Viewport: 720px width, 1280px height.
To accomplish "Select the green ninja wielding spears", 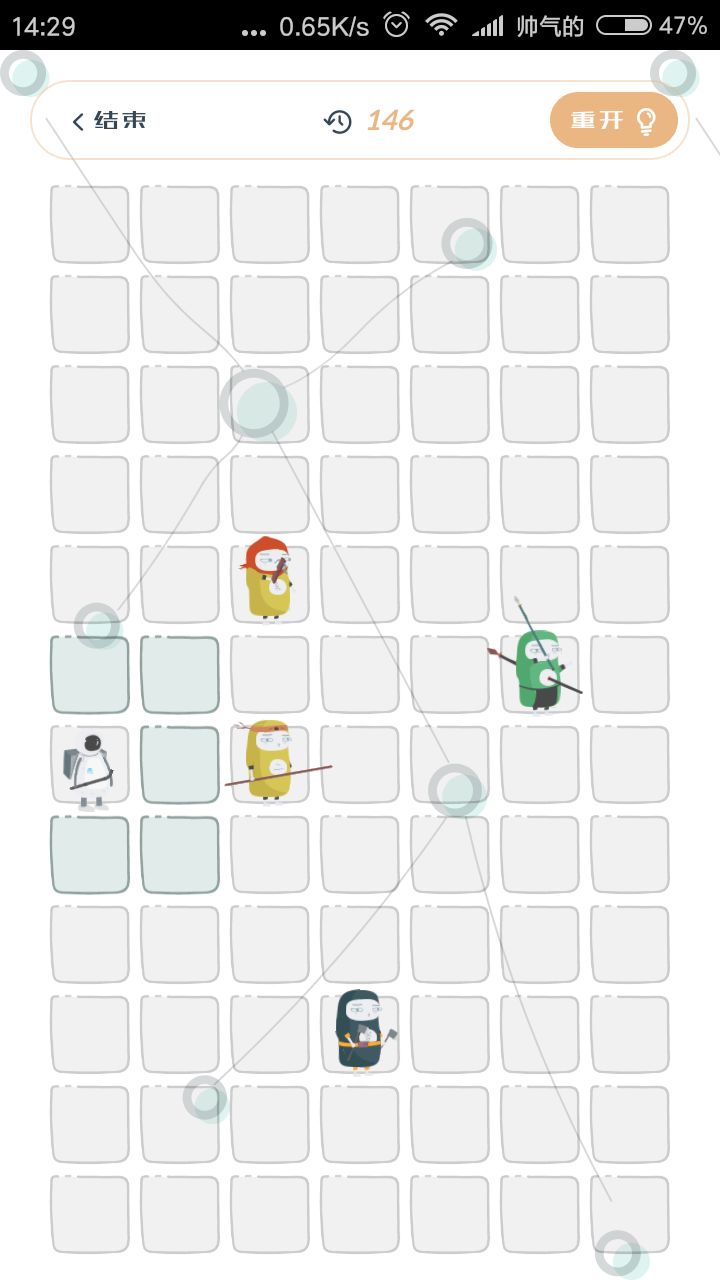I will pyautogui.click(x=539, y=672).
